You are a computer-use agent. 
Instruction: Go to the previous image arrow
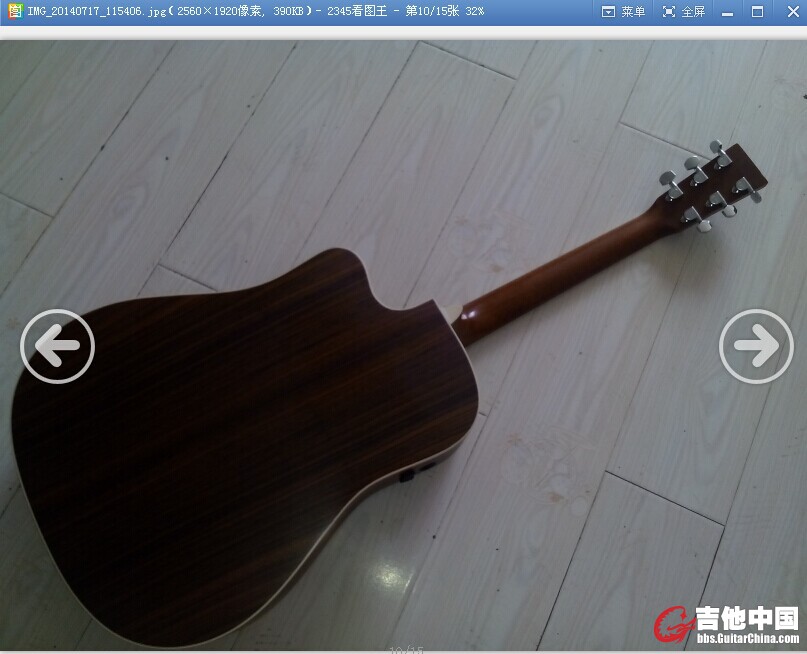pyautogui.click(x=57, y=347)
